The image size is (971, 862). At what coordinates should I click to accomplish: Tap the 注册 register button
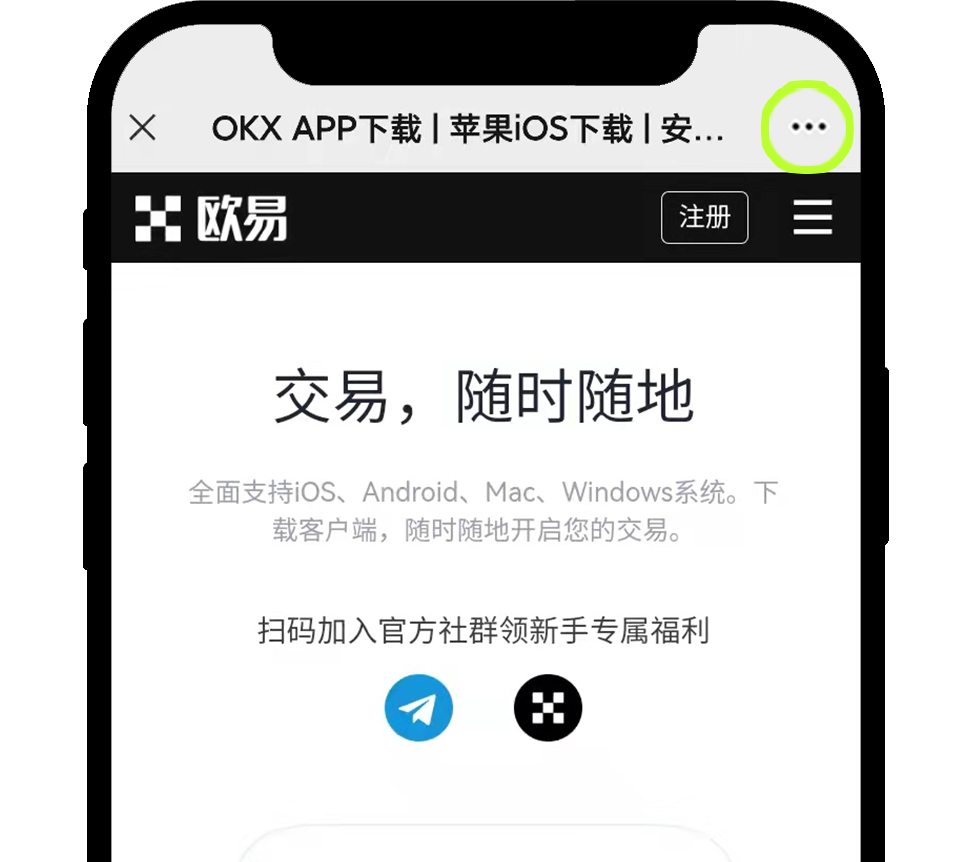(x=704, y=217)
